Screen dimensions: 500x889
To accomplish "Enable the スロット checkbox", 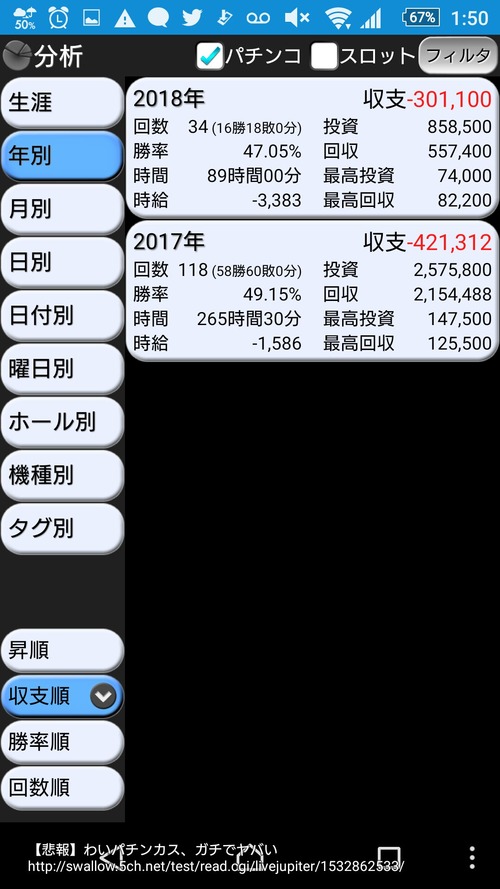I will point(324,56).
